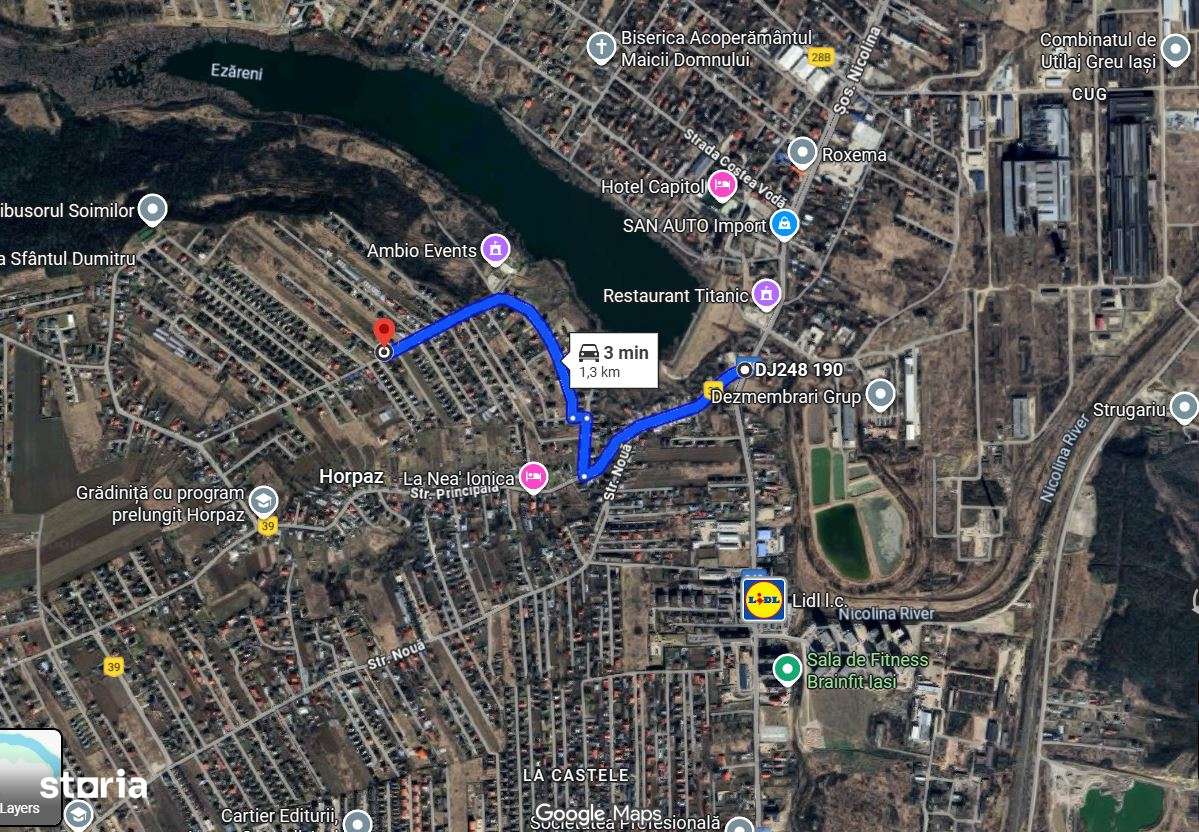Image resolution: width=1199 pixels, height=832 pixels.
Task: Open the Combinatul de Utilaj Greu marker
Action: point(1175,48)
